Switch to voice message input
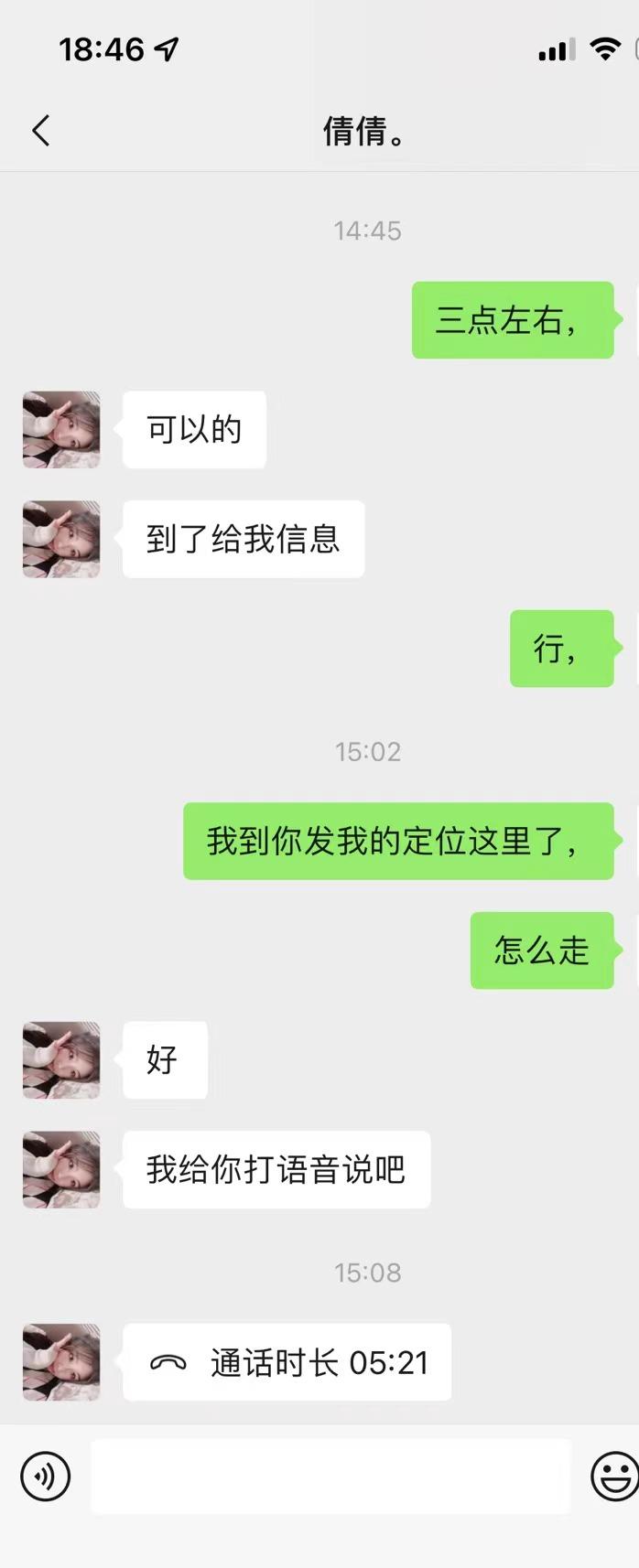The image size is (639, 1568). (x=46, y=1476)
